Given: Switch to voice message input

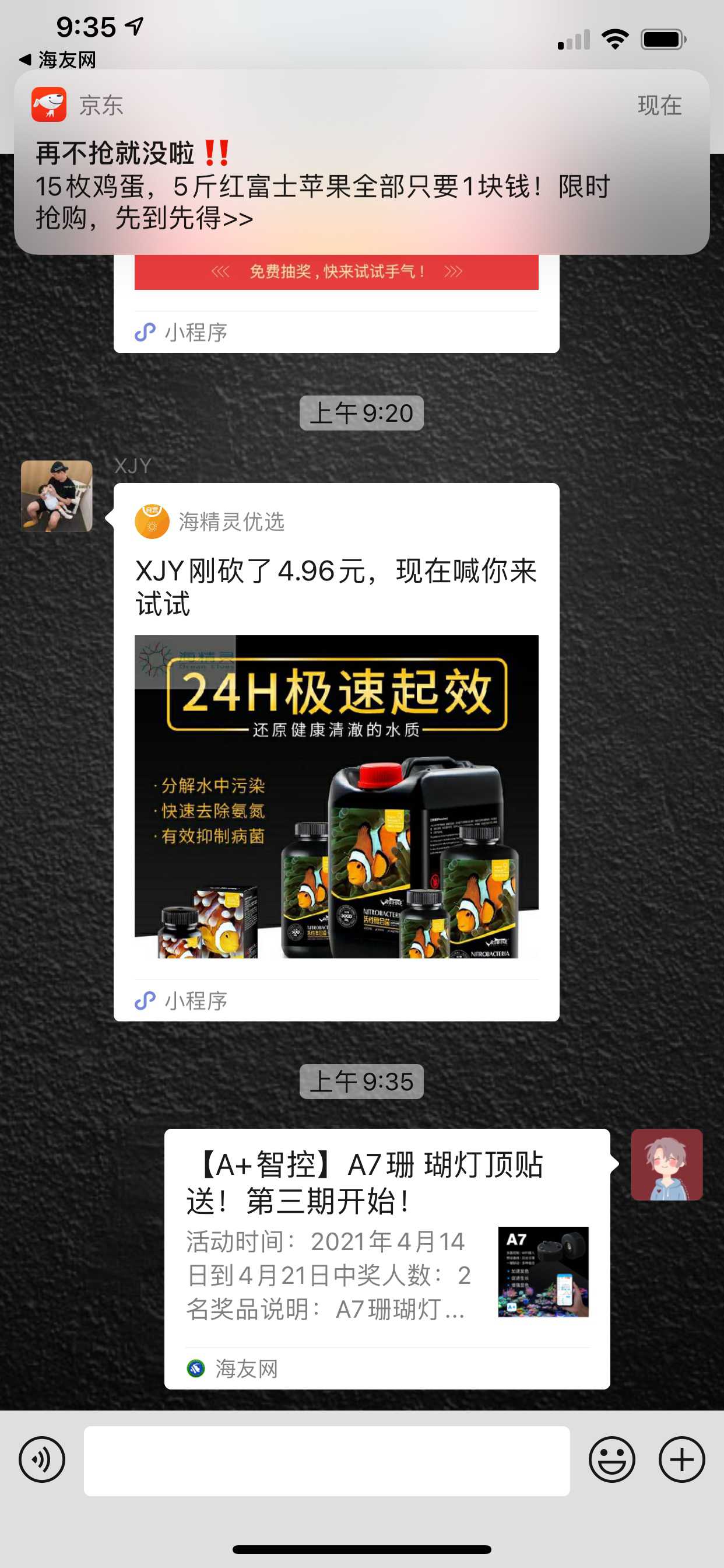Looking at the screenshot, I should point(42,1459).
